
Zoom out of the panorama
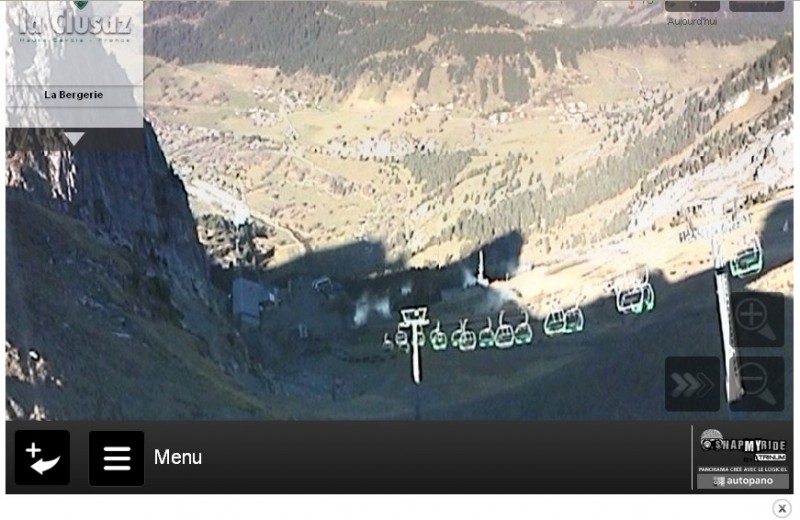pyautogui.click(x=757, y=384)
